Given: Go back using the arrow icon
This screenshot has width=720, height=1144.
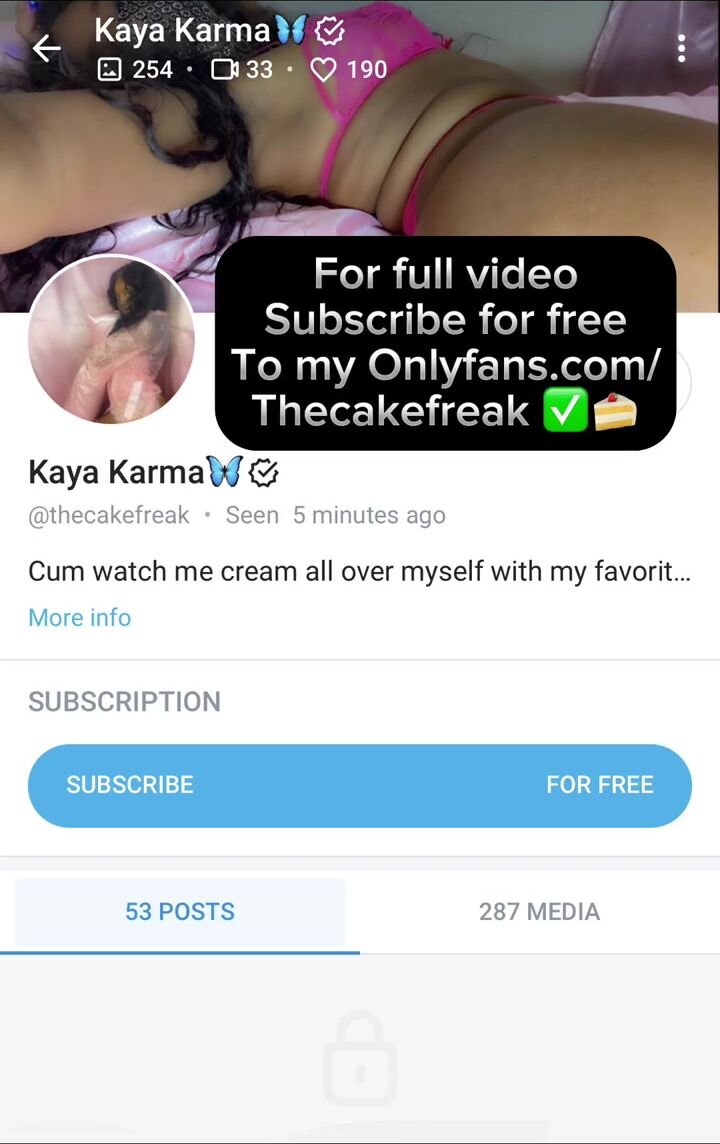Looking at the screenshot, I should tap(46, 48).
